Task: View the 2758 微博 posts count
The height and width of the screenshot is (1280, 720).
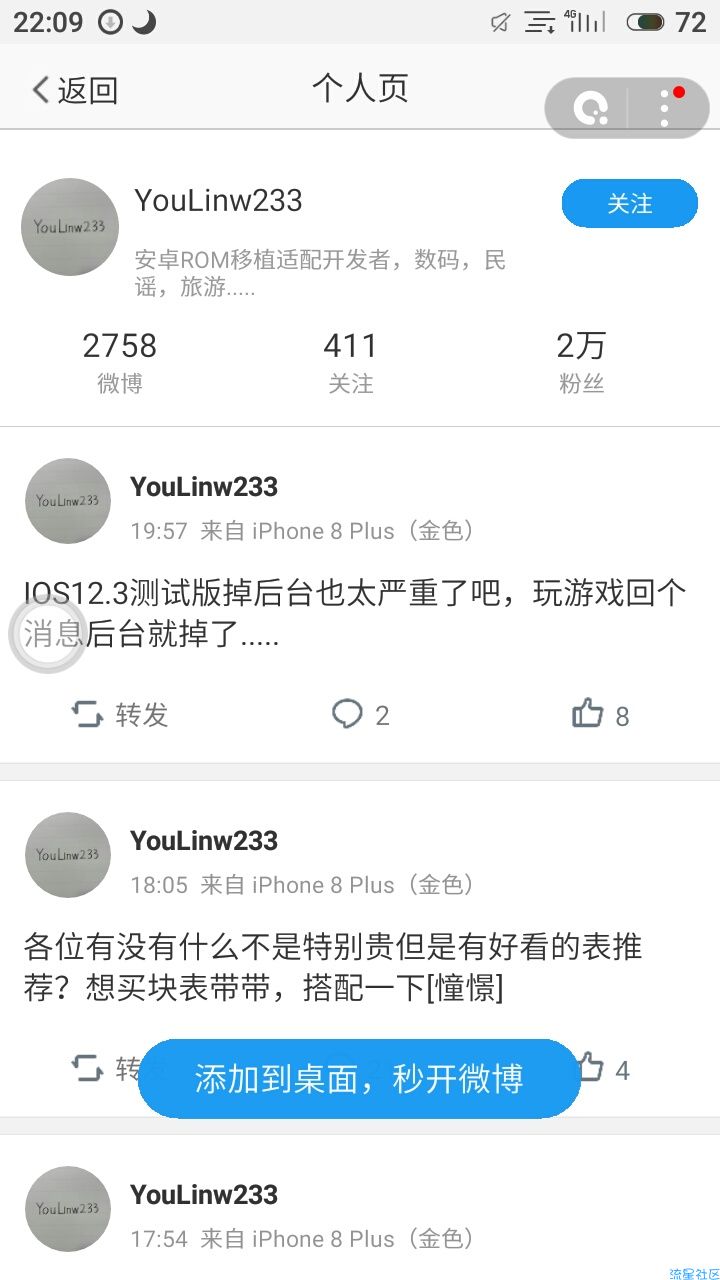Action: [x=120, y=362]
